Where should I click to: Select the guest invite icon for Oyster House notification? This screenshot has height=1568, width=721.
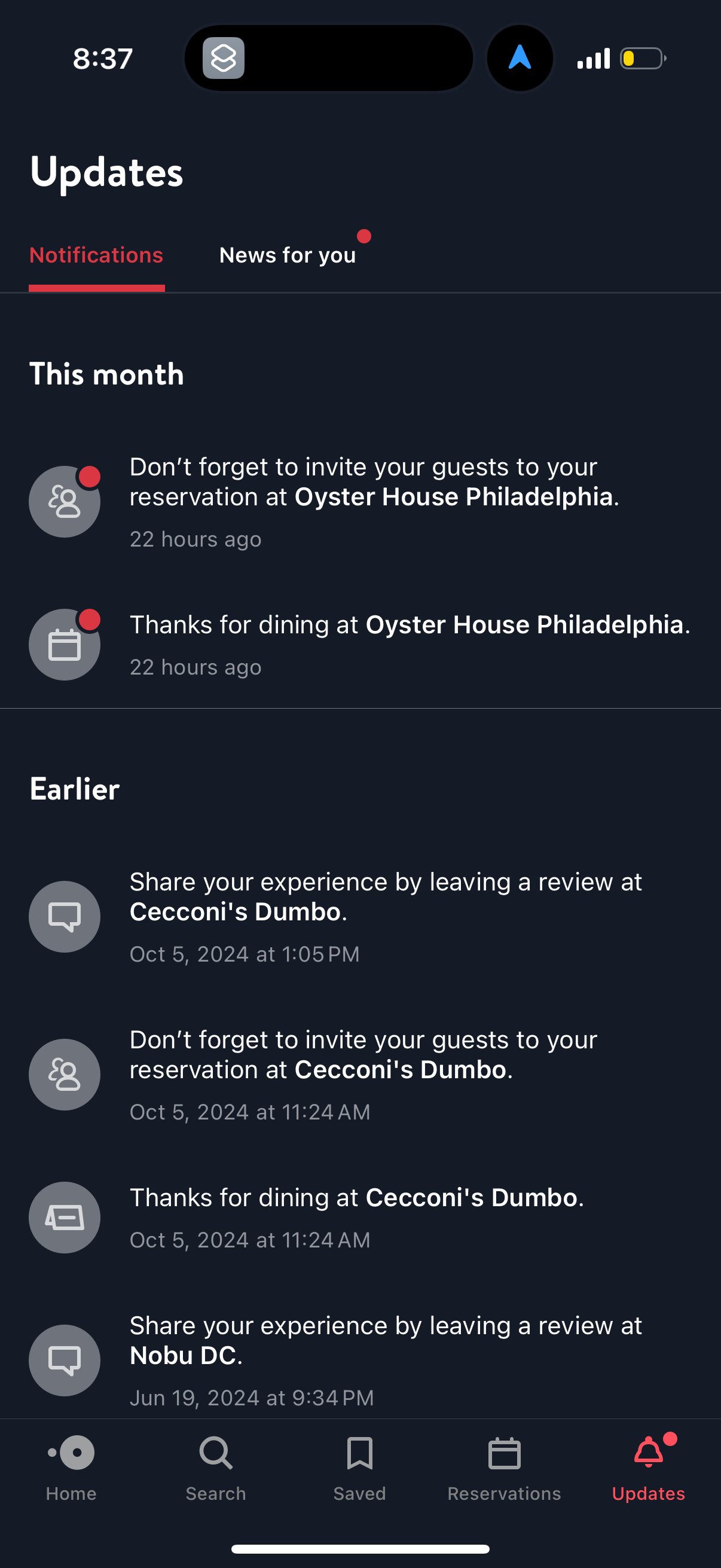(64, 502)
